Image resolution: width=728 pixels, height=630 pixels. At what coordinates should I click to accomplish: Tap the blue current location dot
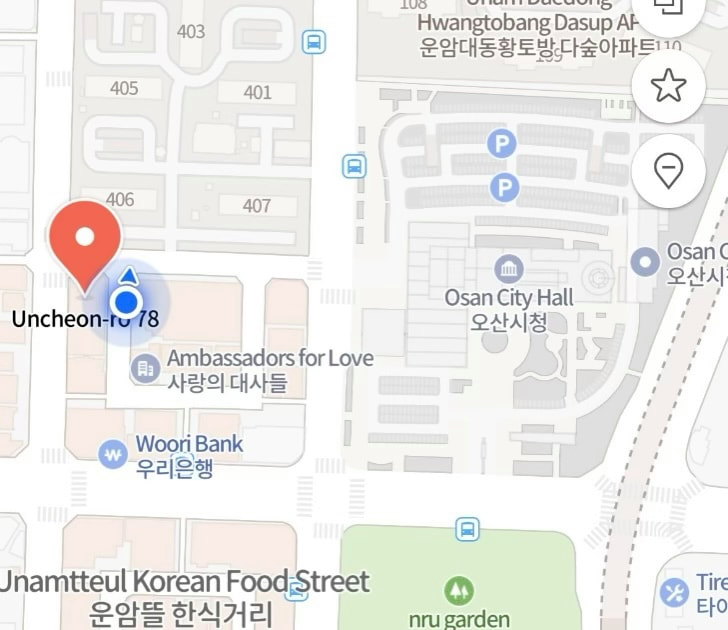point(126,301)
